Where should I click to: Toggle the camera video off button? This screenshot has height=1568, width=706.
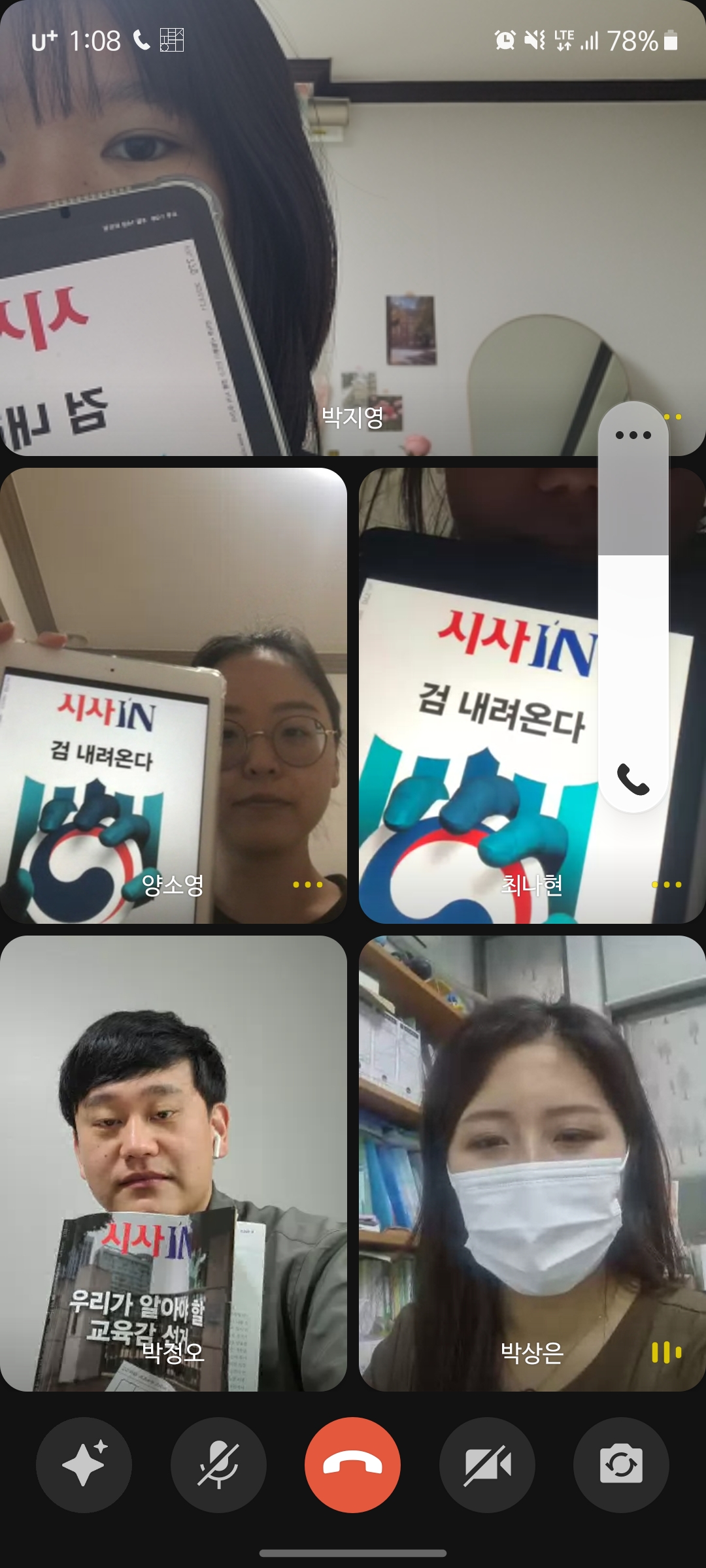point(487,1465)
